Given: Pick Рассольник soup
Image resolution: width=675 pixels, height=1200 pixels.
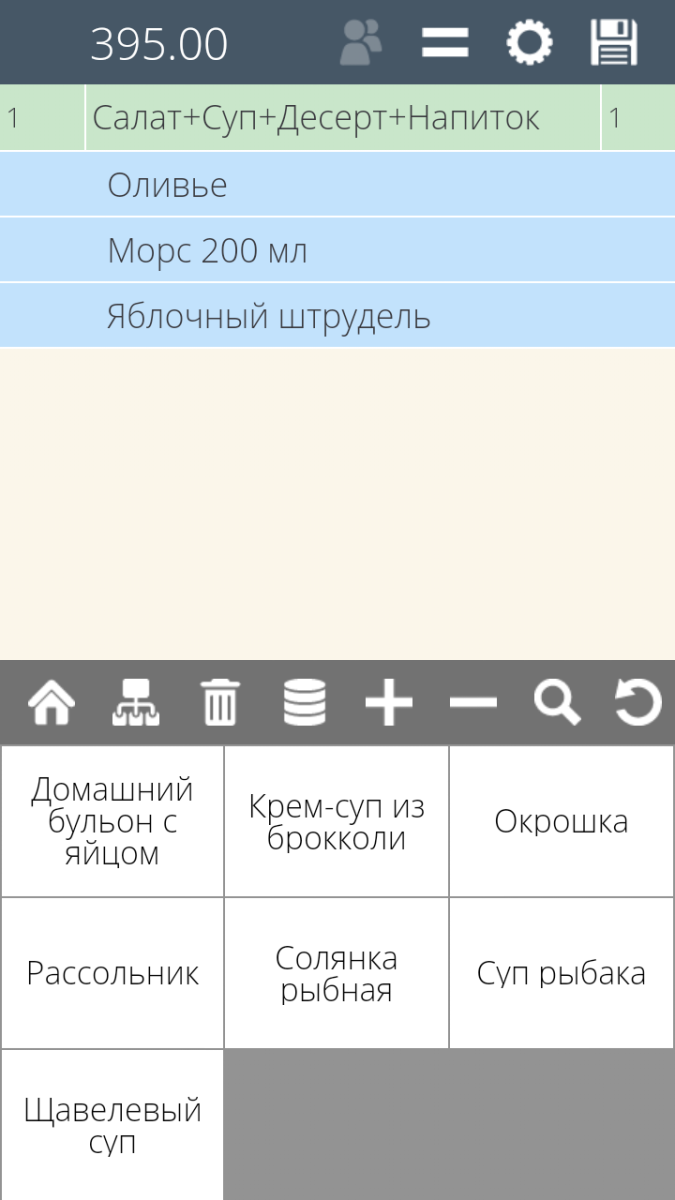Looking at the screenshot, I should (112, 974).
